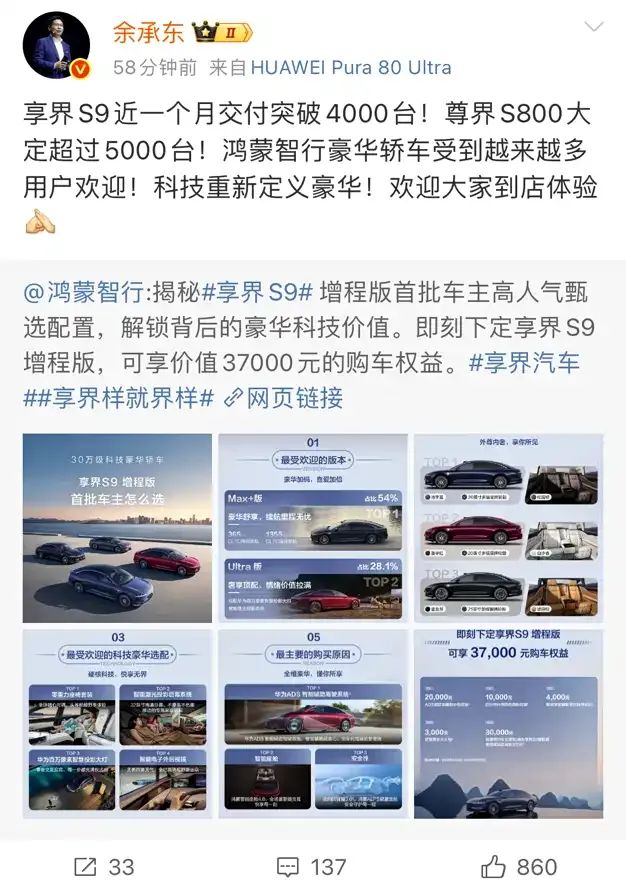
Task: View the 01 最受欢迎的版本 image
Action: [312, 528]
